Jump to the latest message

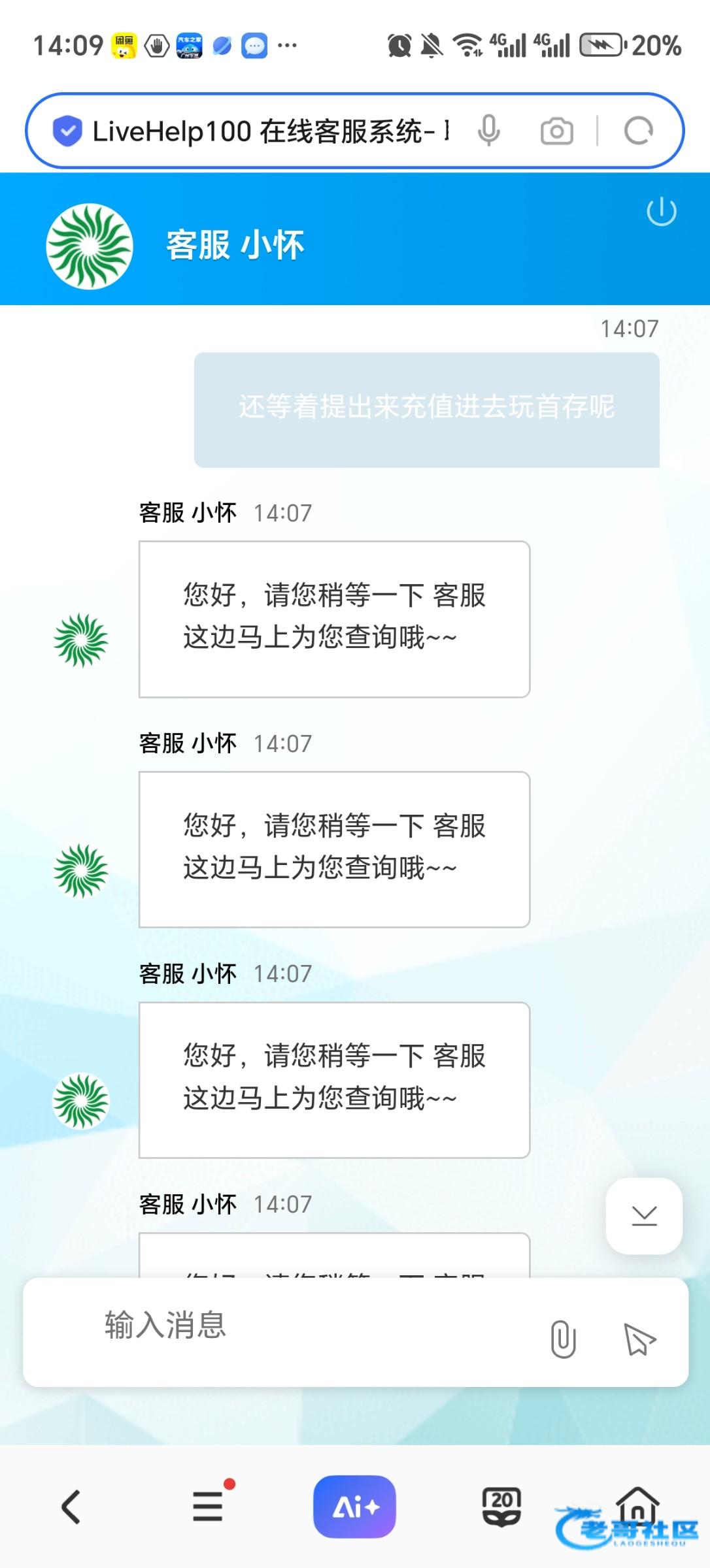(644, 1216)
